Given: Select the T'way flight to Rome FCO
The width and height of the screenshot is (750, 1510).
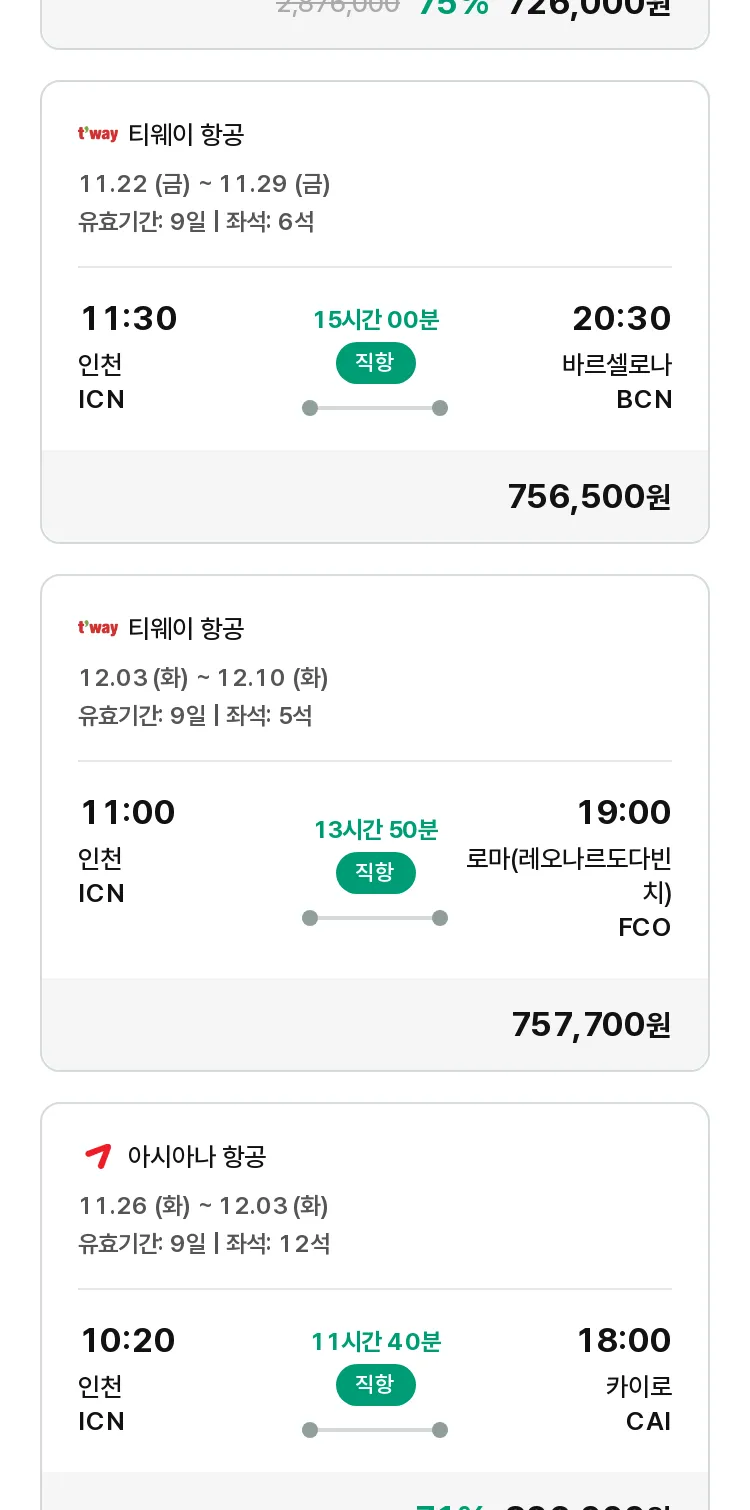Looking at the screenshot, I should (x=375, y=823).
